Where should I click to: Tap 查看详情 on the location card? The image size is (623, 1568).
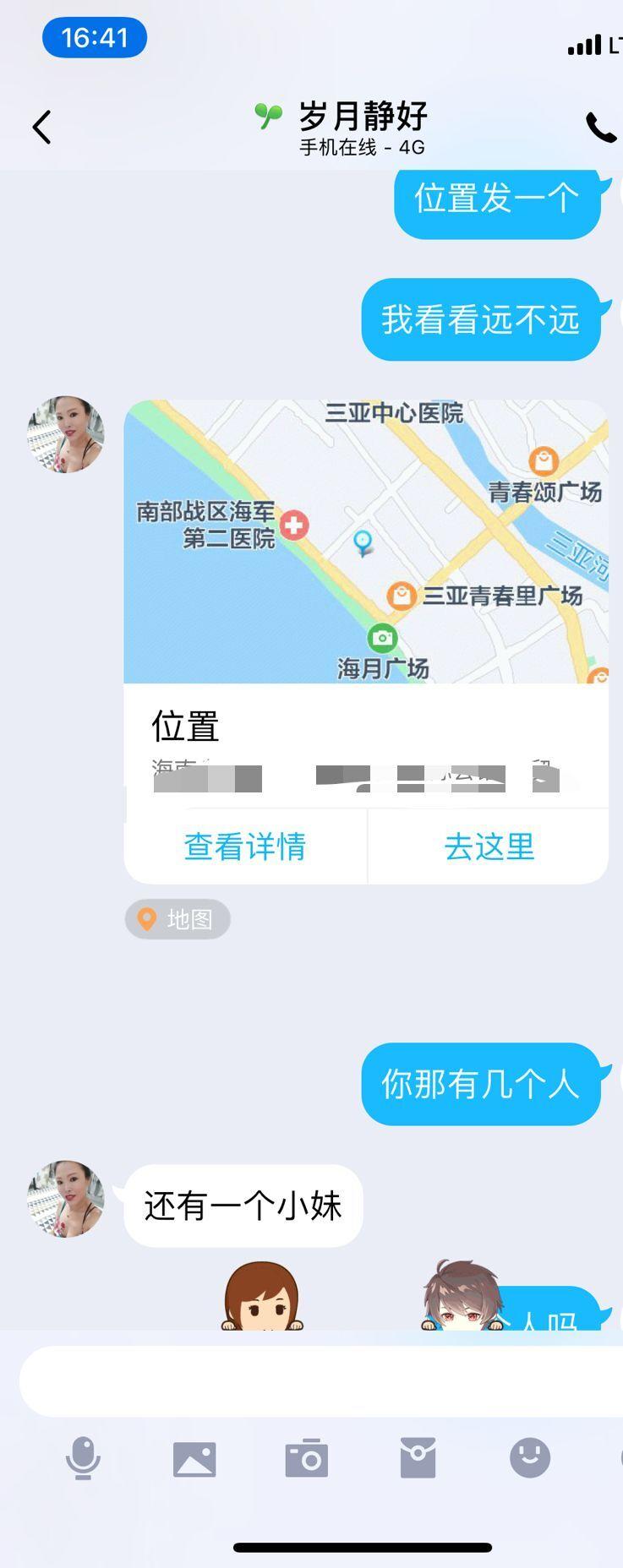[245, 847]
